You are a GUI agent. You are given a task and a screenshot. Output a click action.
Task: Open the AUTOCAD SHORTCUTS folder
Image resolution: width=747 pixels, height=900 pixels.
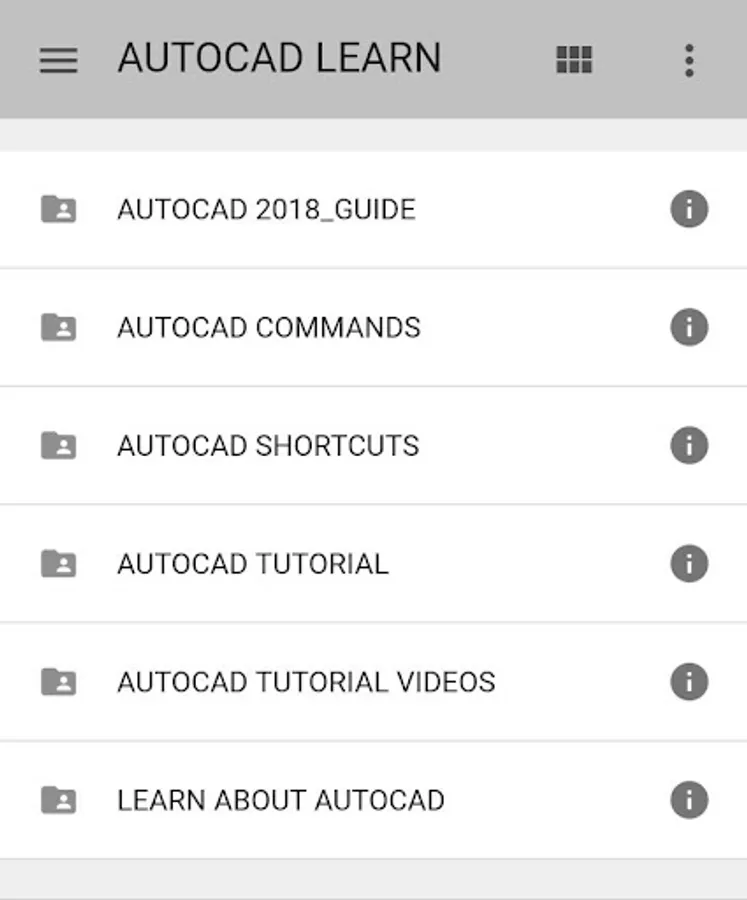[268, 445]
